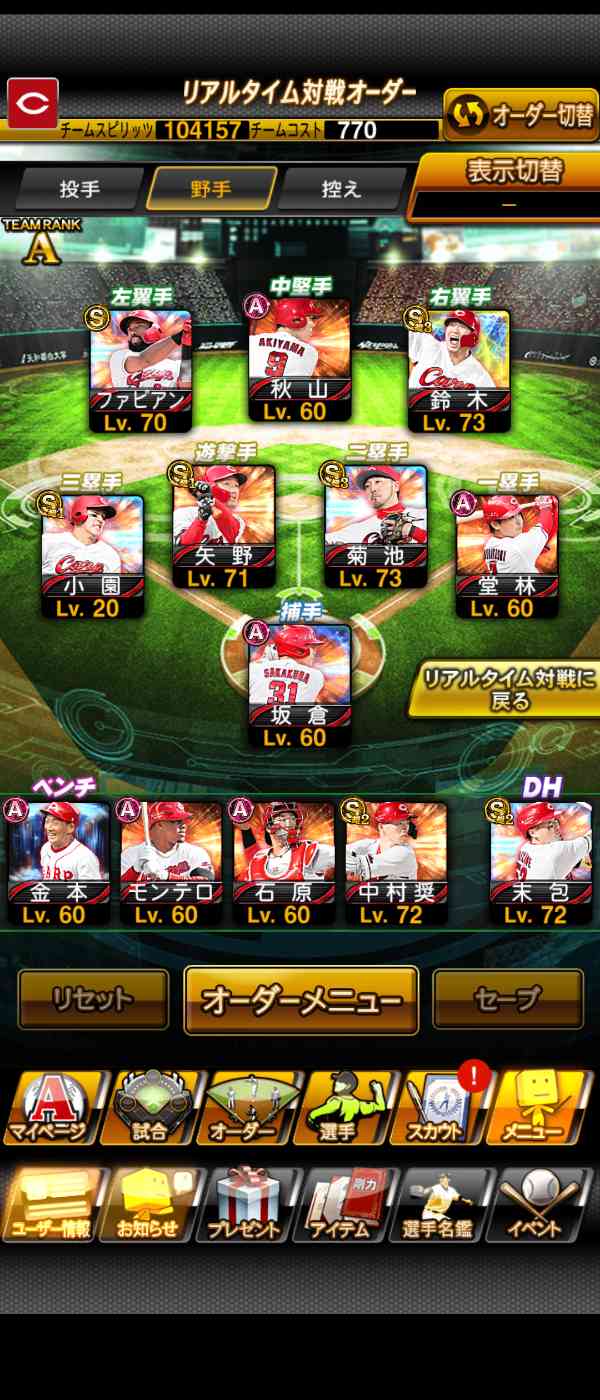The image size is (600, 1400).
Task: Open the 試合 section
Action: point(151,1108)
